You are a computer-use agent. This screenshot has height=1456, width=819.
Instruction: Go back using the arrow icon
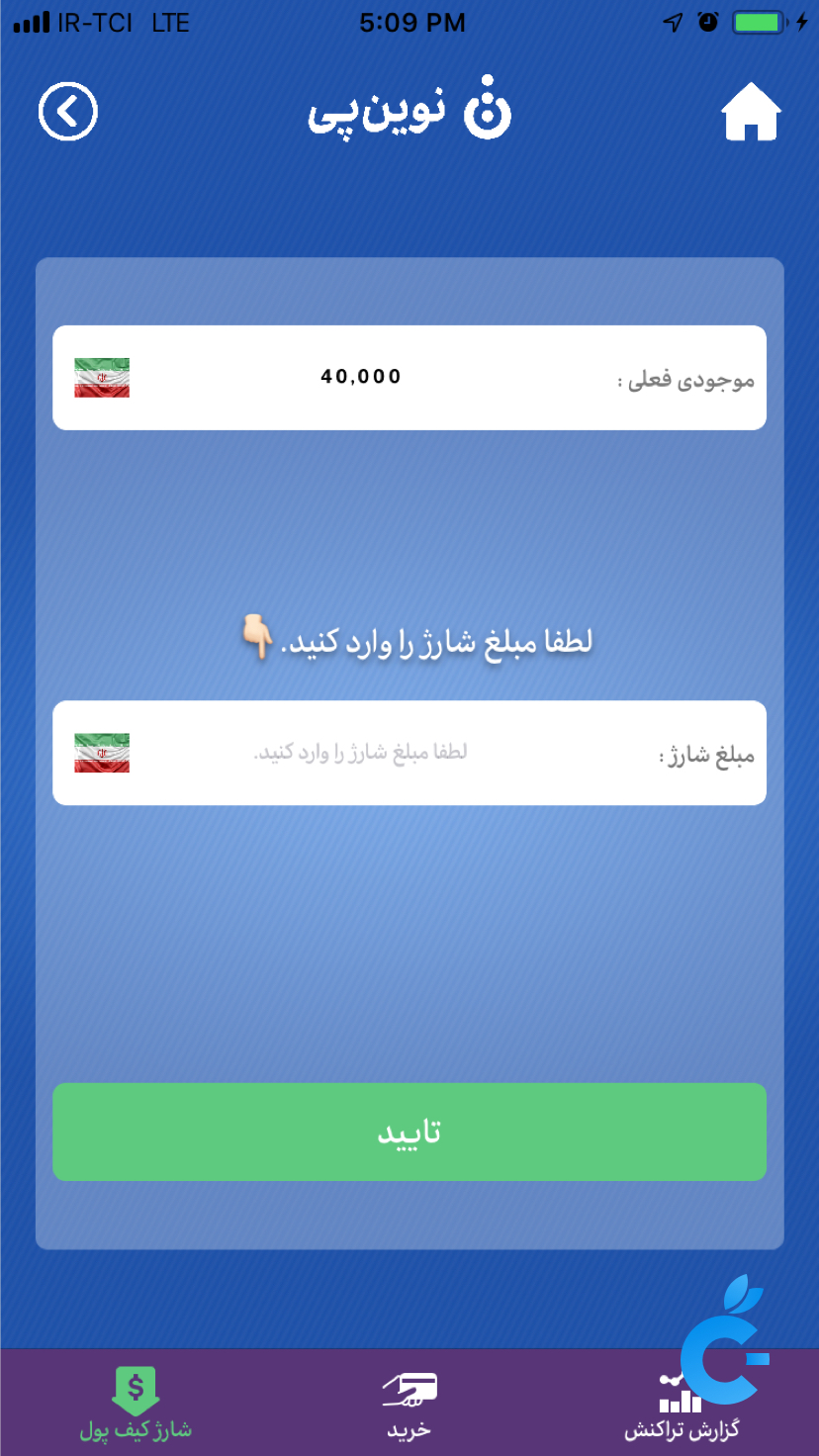tap(68, 112)
